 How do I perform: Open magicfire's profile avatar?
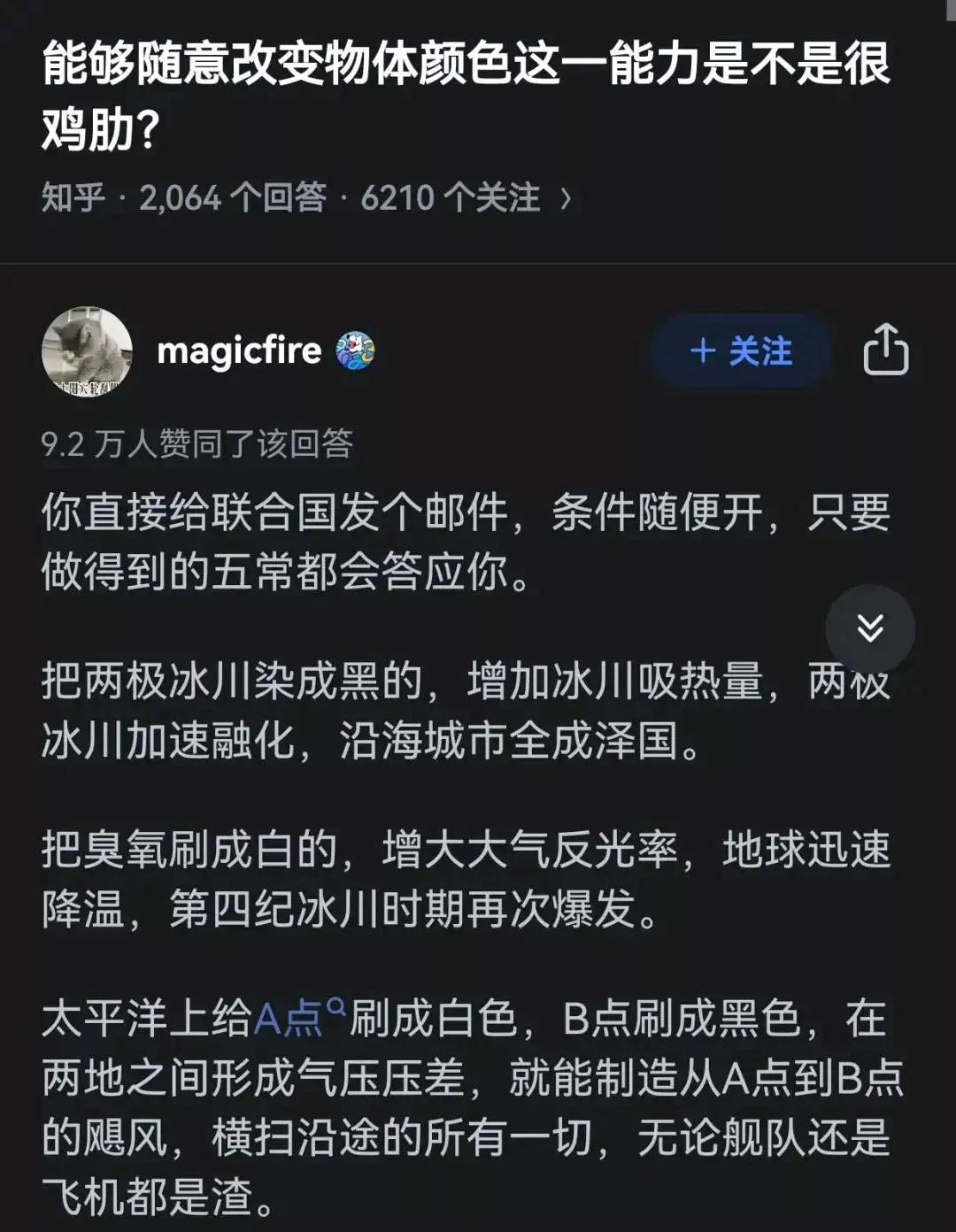(x=87, y=351)
